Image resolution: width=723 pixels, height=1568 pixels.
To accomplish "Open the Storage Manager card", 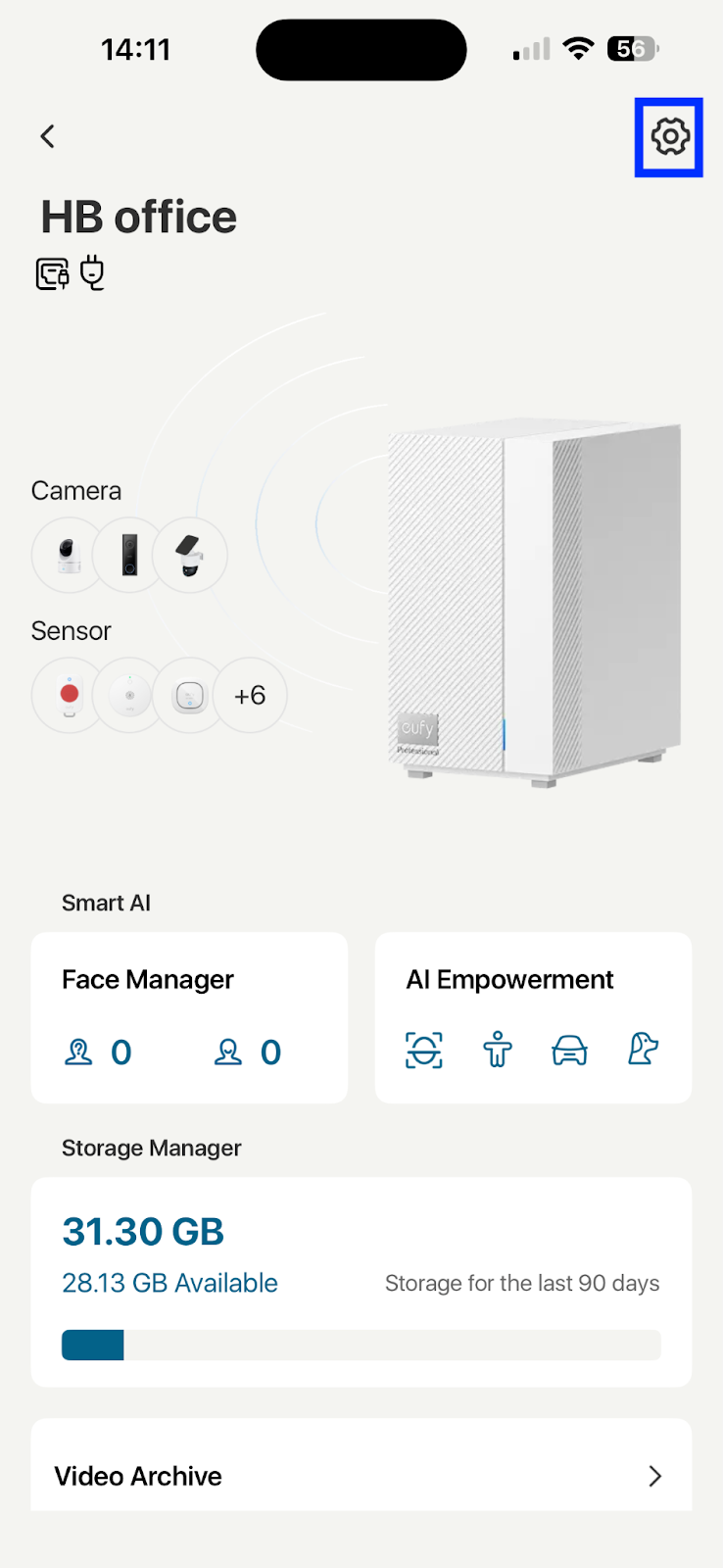I will click(361, 1281).
